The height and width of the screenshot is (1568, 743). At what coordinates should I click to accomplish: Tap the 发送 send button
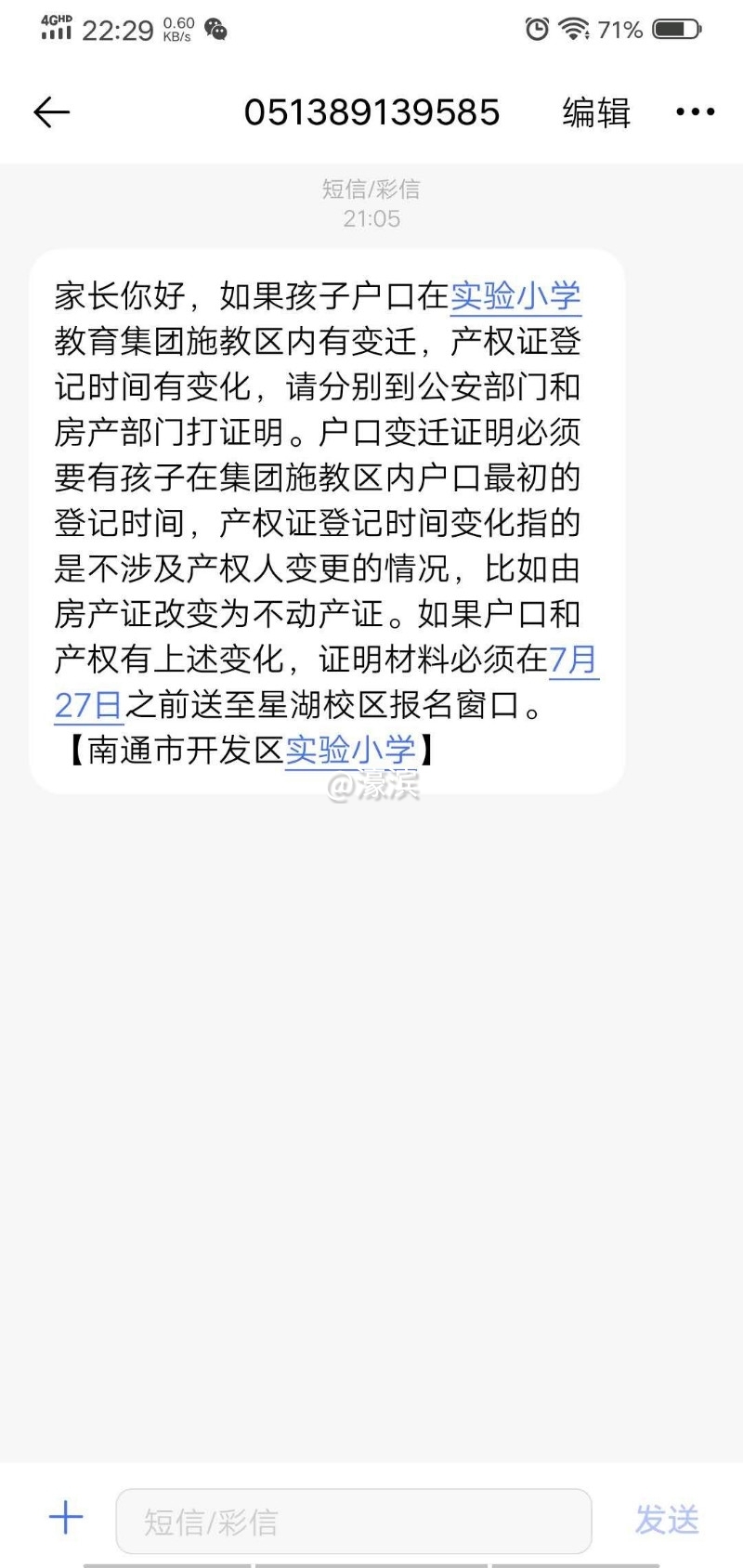coord(667,1520)
